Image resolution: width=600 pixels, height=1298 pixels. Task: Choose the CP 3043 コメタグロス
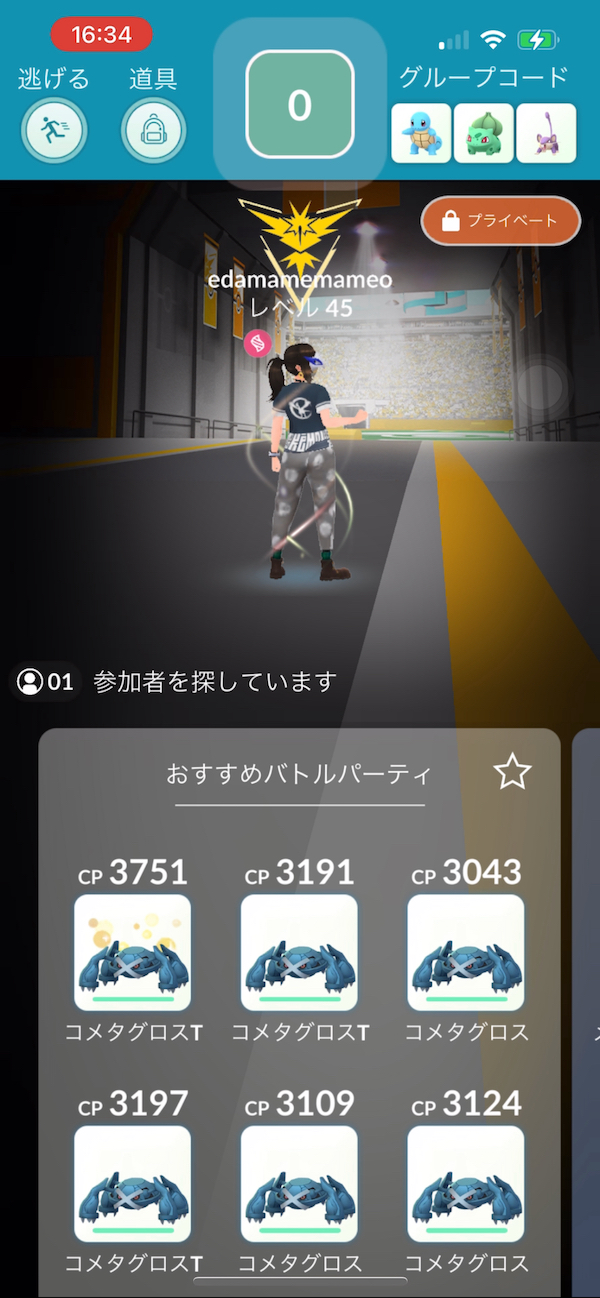[x=466, y=953]
